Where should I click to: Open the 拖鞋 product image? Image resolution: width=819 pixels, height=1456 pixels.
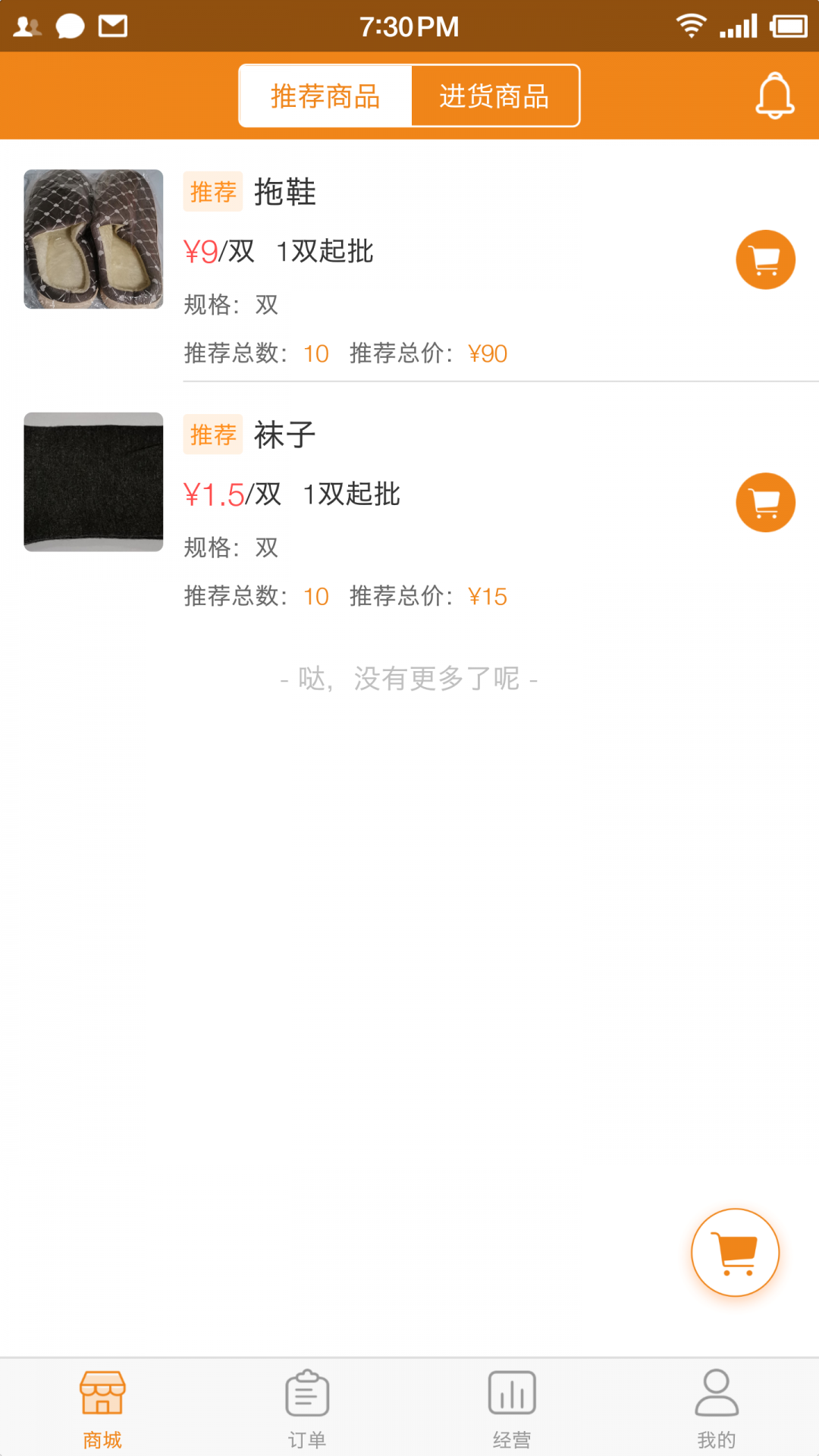(93, 239)
